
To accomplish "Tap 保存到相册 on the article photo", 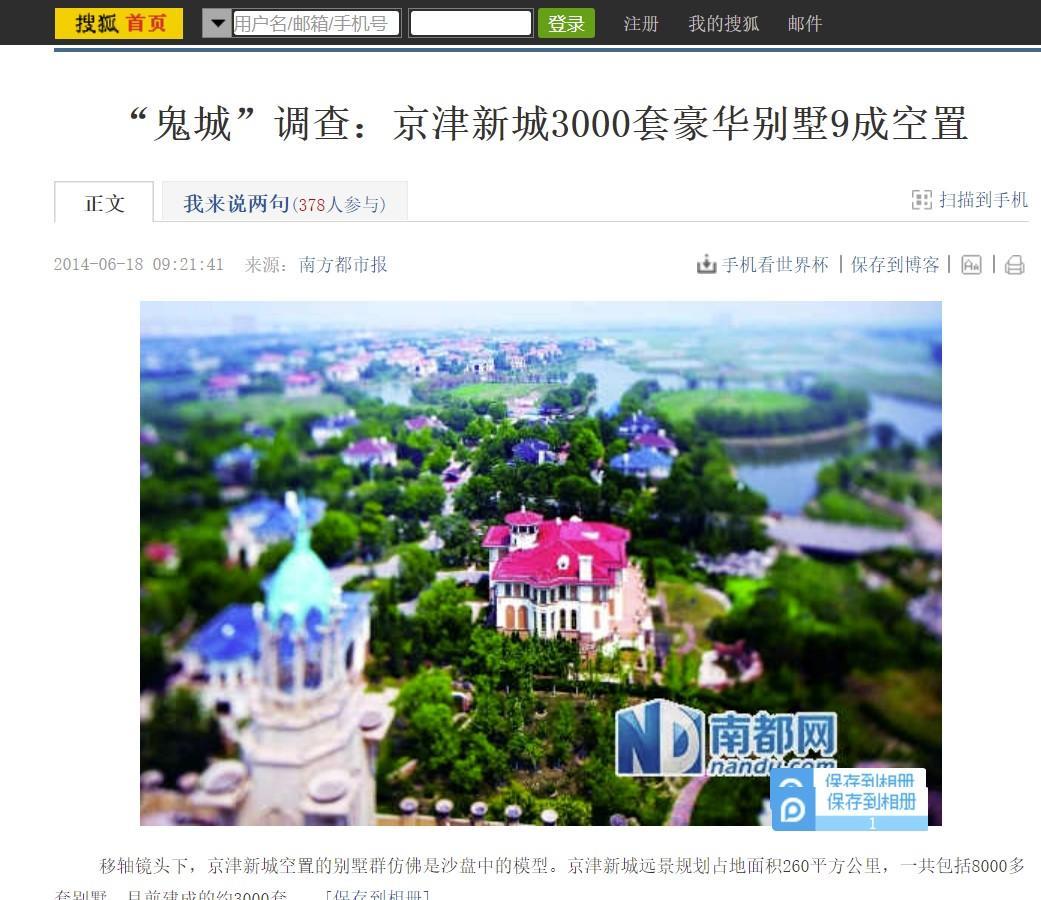I will coord(870,801).
